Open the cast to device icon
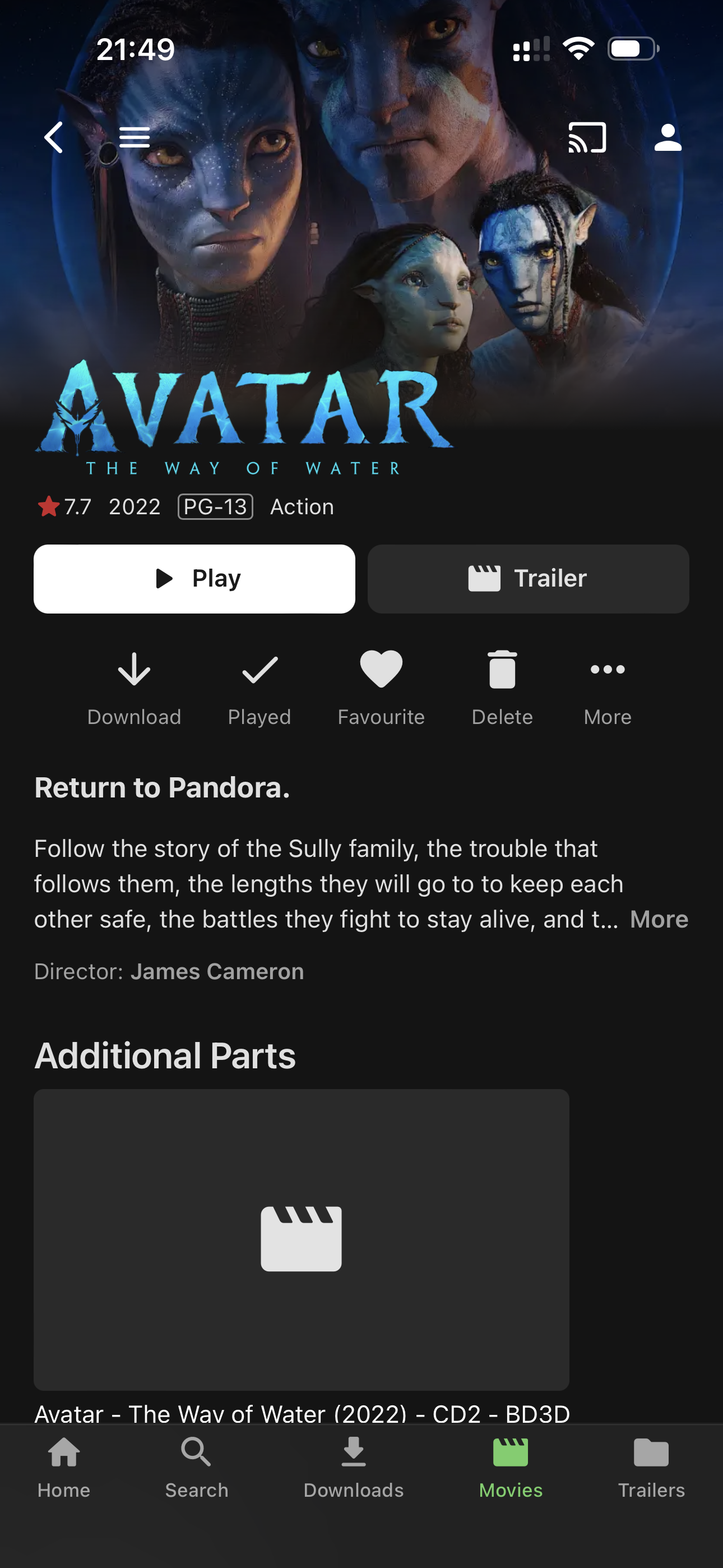The width and height of the screenshot is (723, 1568). (587, 137)
